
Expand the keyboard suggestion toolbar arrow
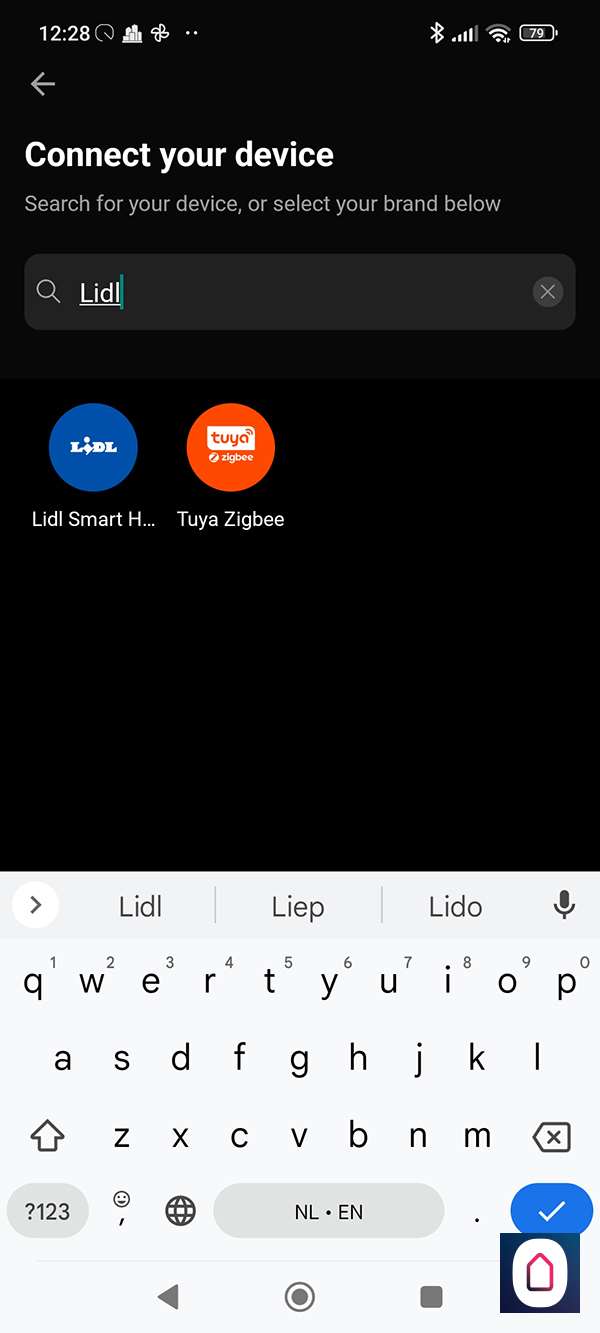point(36,906)
